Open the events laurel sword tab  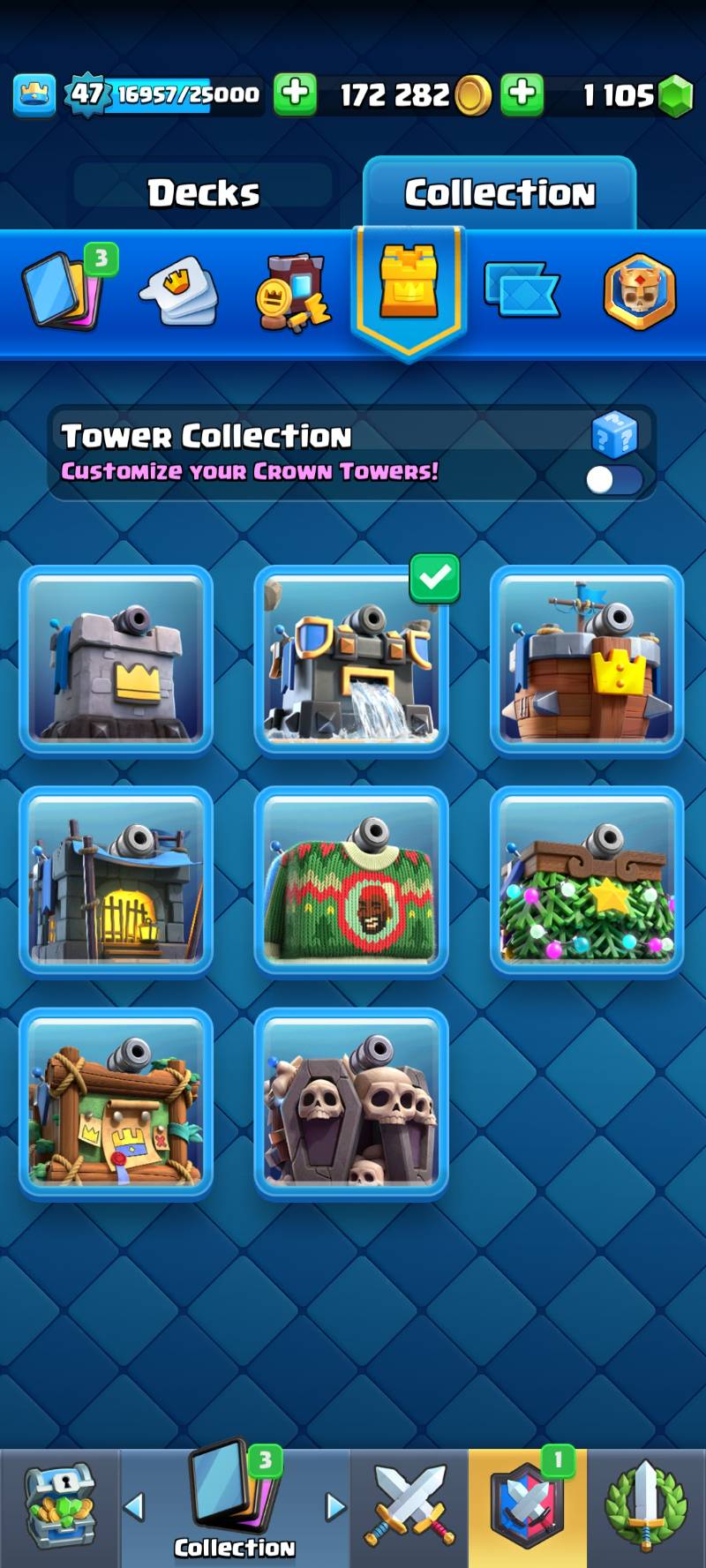646,1507
